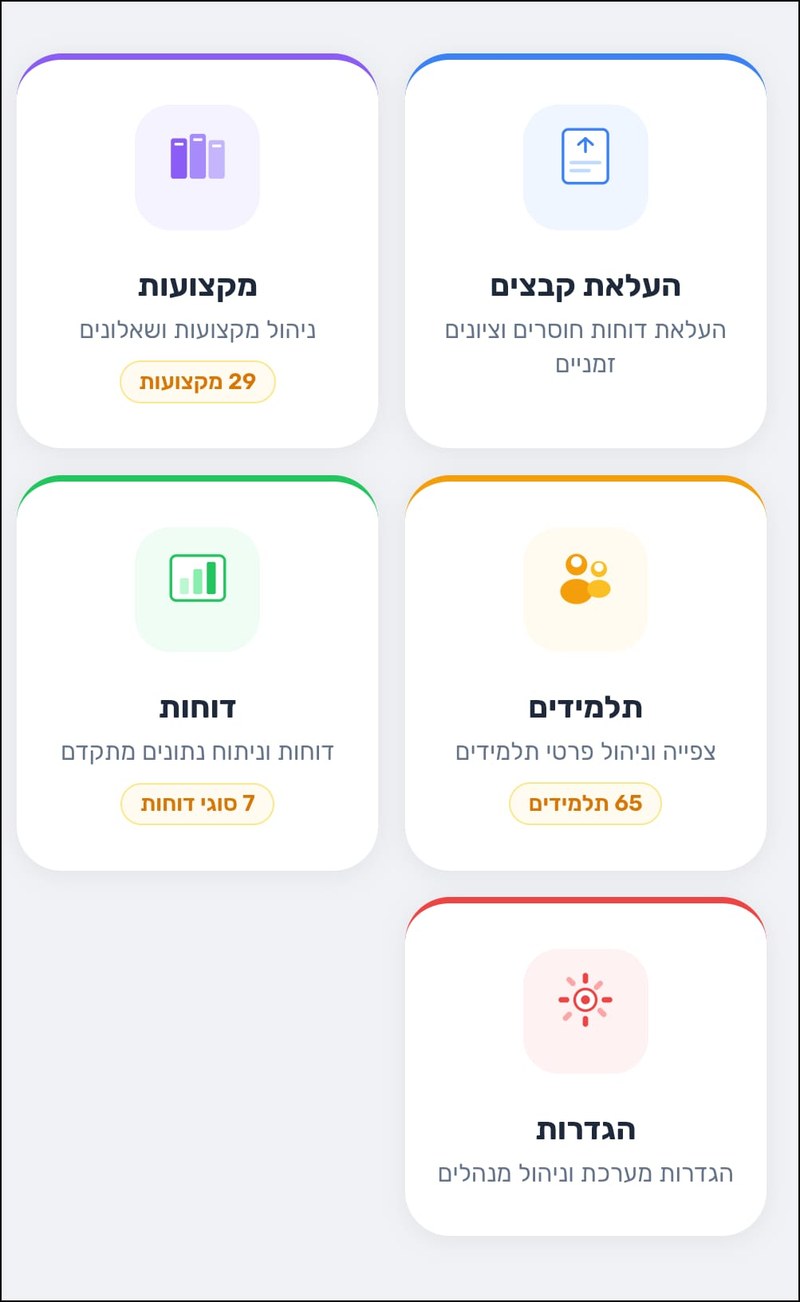Screen dimensions: 800x1302
Task: Click the red settings icon on הגדרות card
Action: click(585, 1010)
